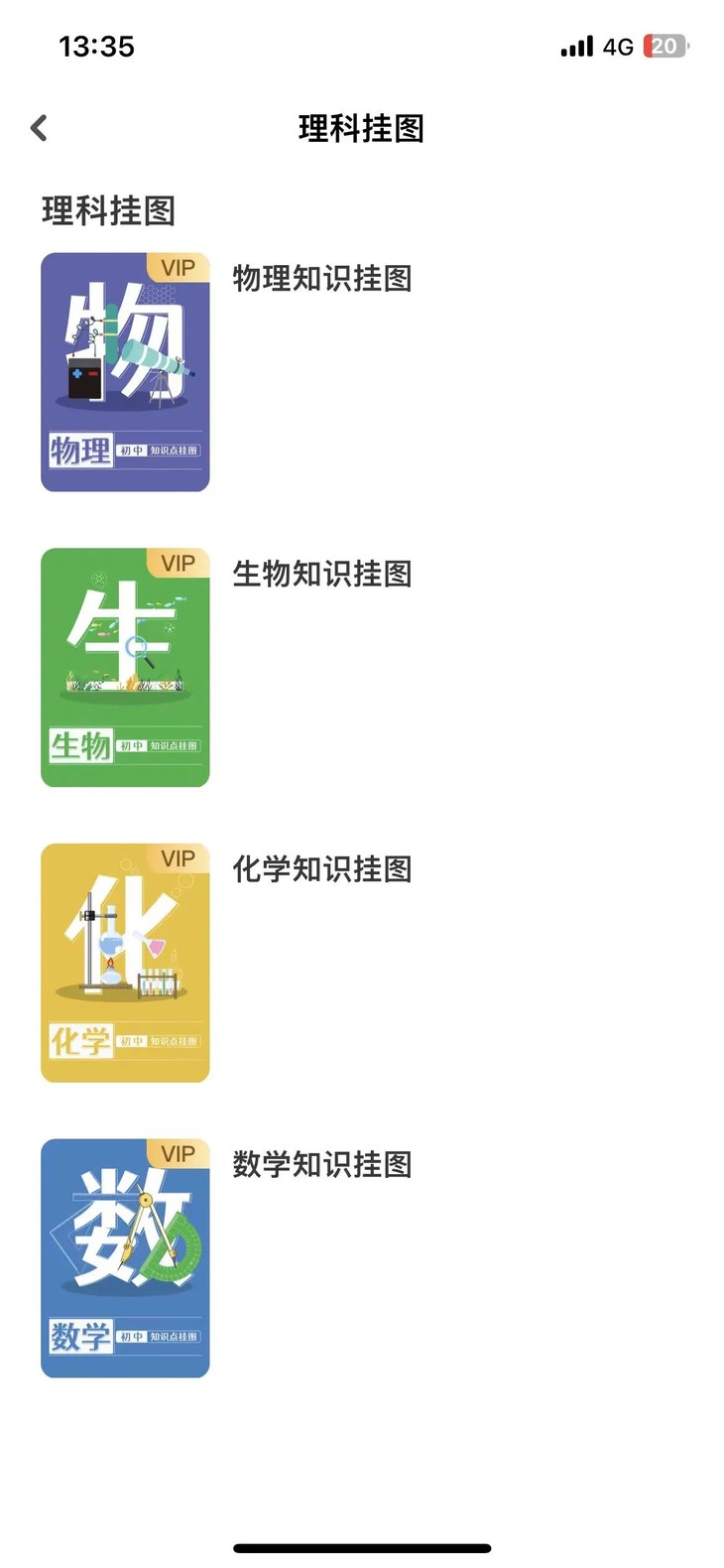Image resolution: width=724 pixels, height=1568 pixels.
Task: Tap the VIP badge on 数学知识挂图
Action: 177,1152
